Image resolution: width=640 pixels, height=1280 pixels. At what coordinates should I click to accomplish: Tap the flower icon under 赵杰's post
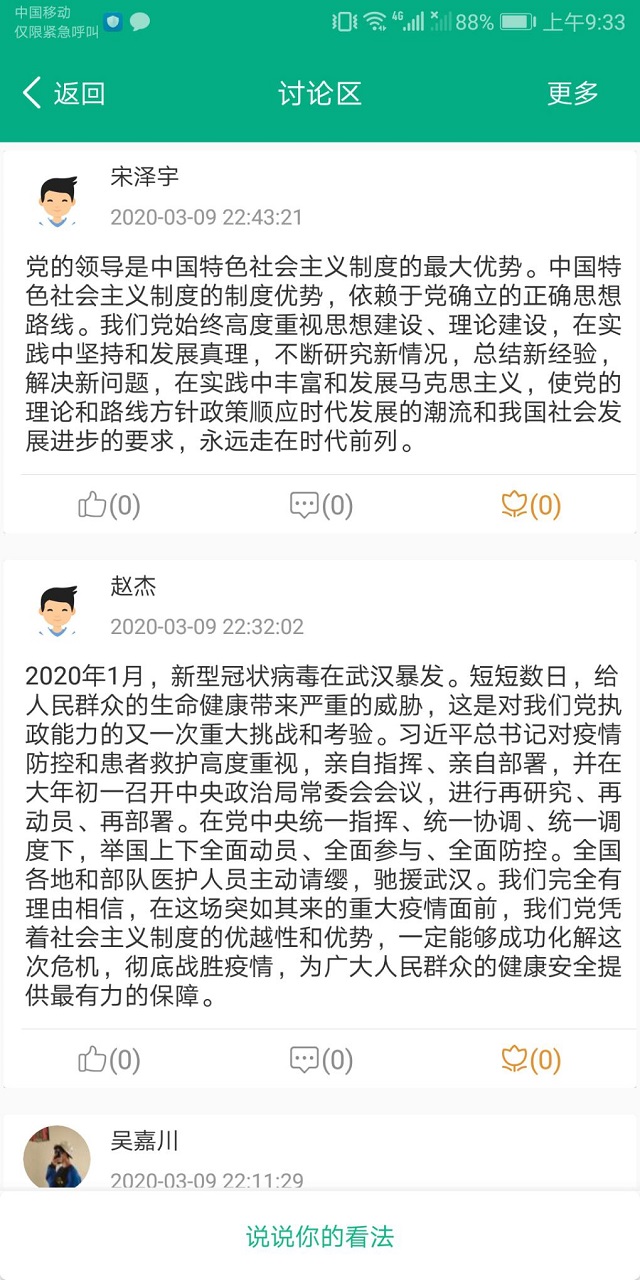click(x=531, y=1059)
